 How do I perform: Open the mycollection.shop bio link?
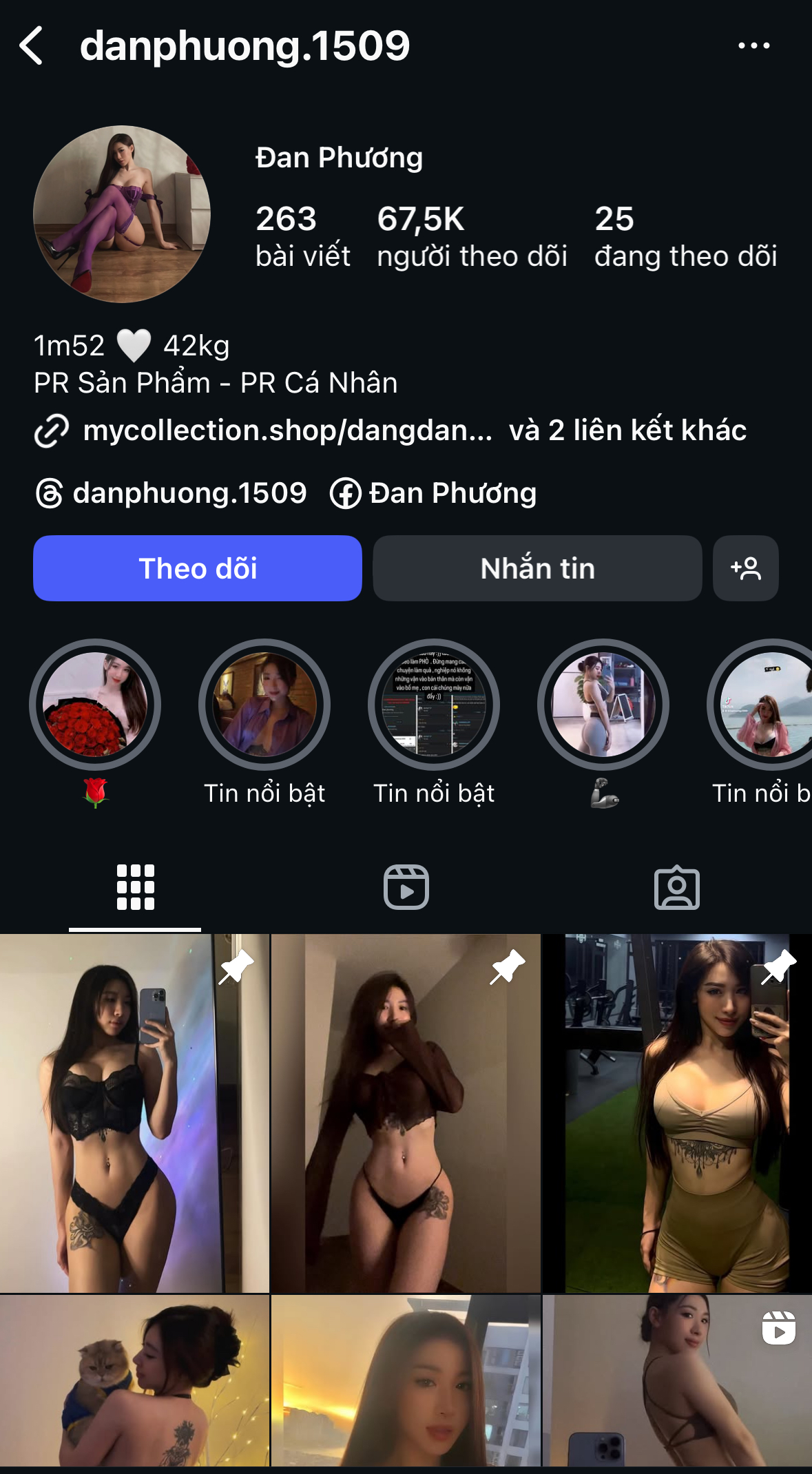coord(287,430)
